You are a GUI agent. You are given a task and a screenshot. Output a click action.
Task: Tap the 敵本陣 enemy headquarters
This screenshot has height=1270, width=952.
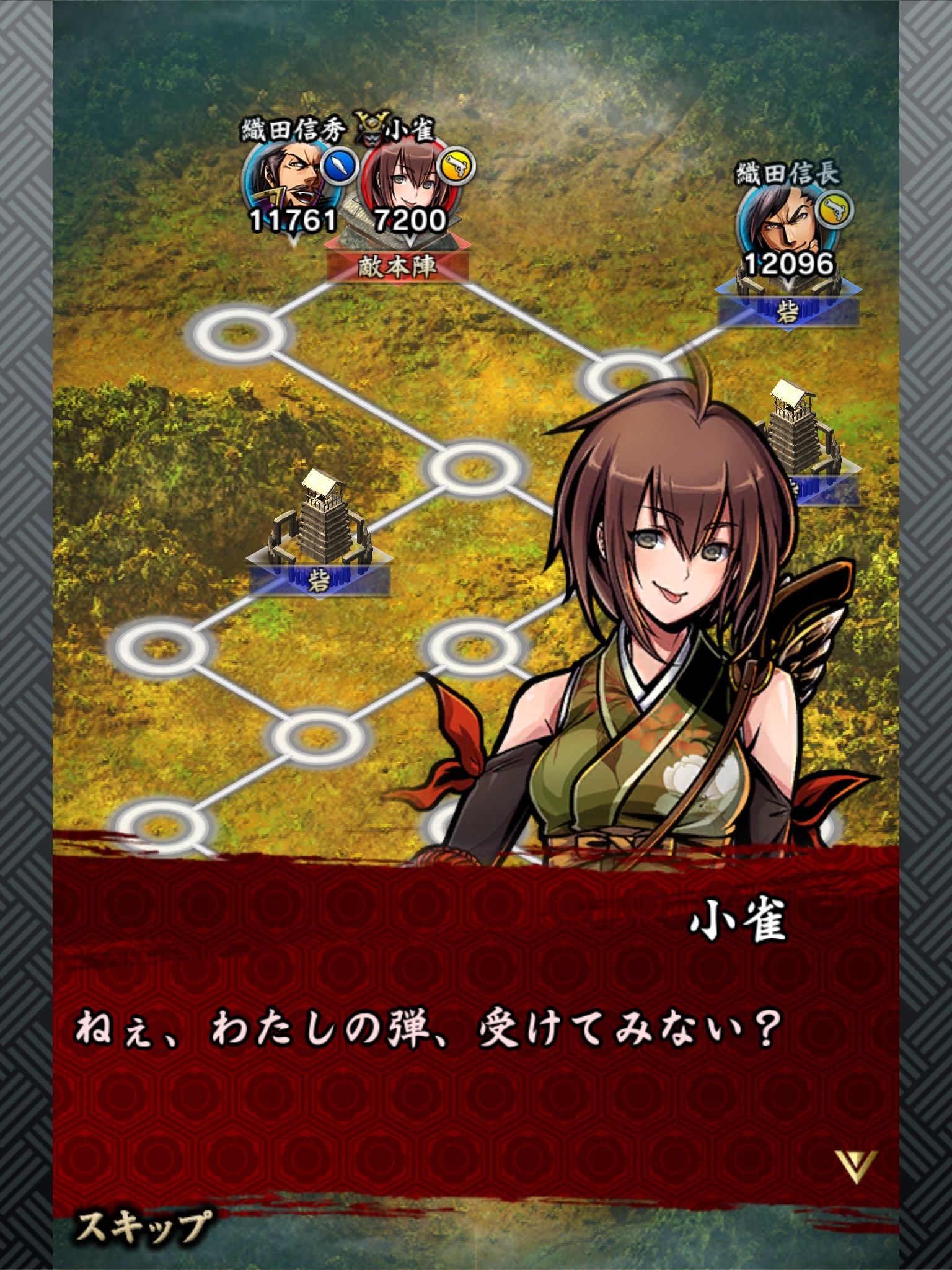coord(397,267)
